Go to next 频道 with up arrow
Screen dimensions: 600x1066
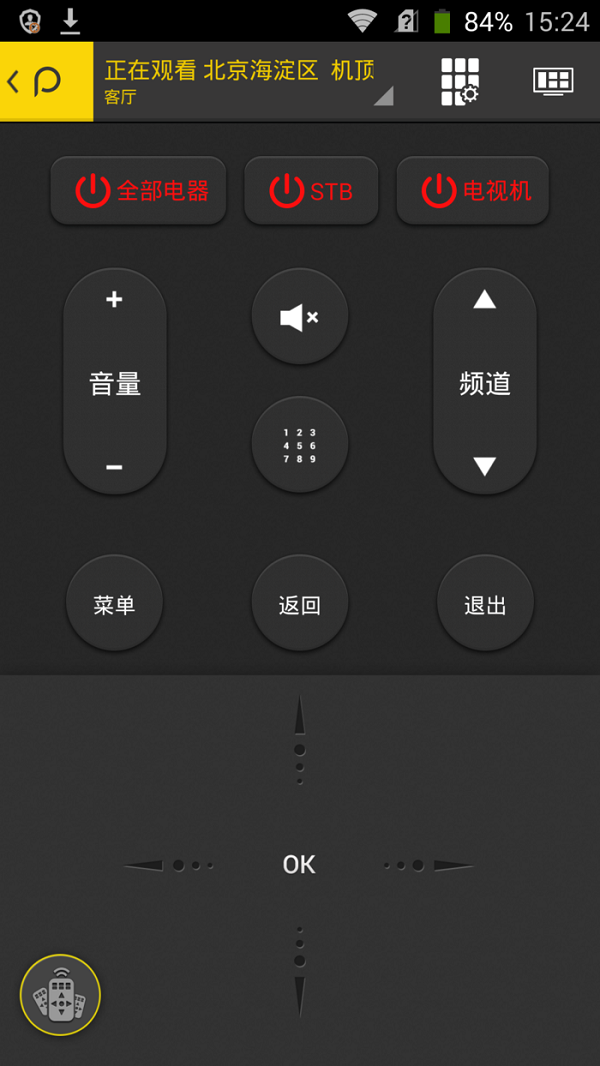tap(484, 300)
